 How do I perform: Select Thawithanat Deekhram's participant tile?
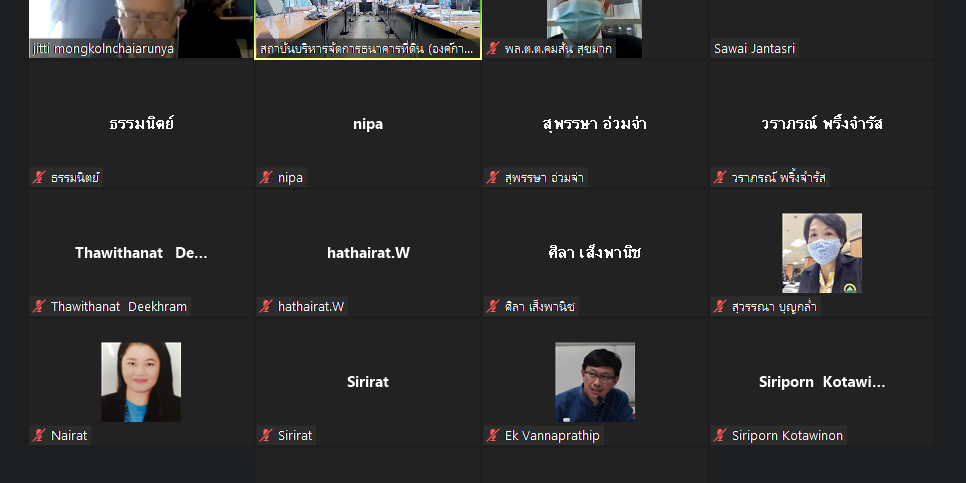click(141, 253)
